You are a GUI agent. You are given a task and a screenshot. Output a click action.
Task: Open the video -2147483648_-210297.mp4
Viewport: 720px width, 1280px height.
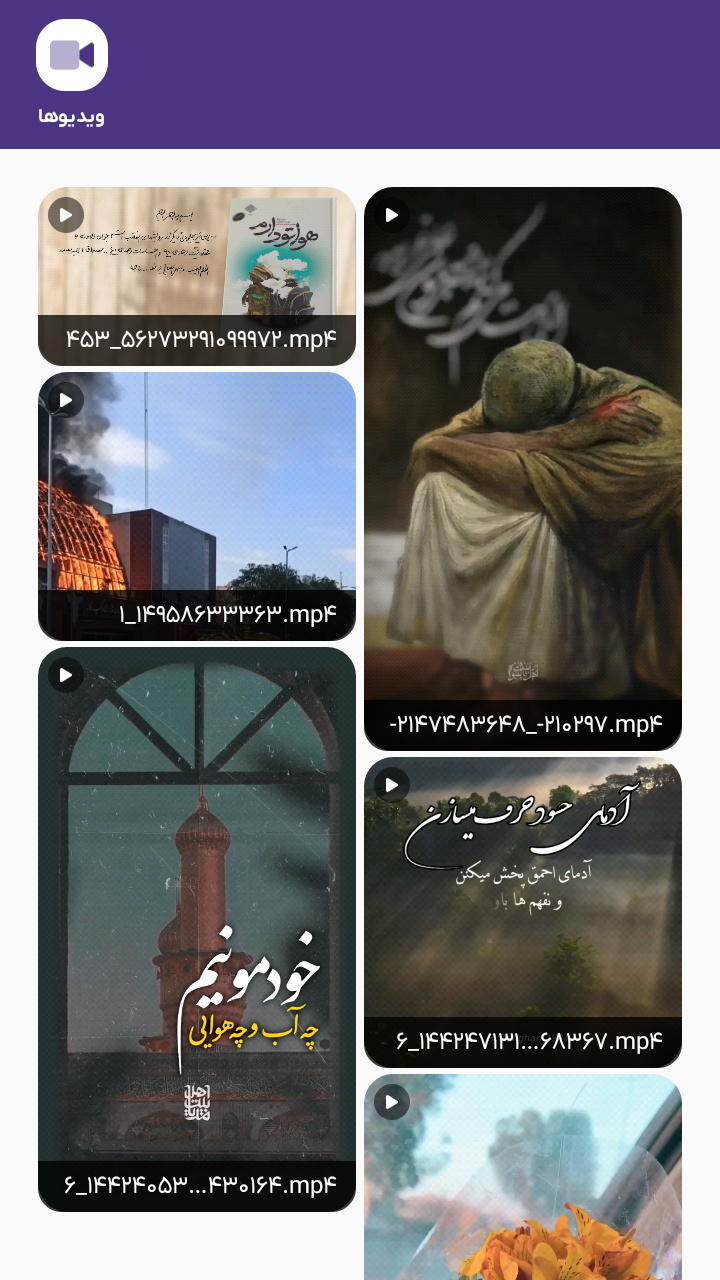tap(523, 468)
